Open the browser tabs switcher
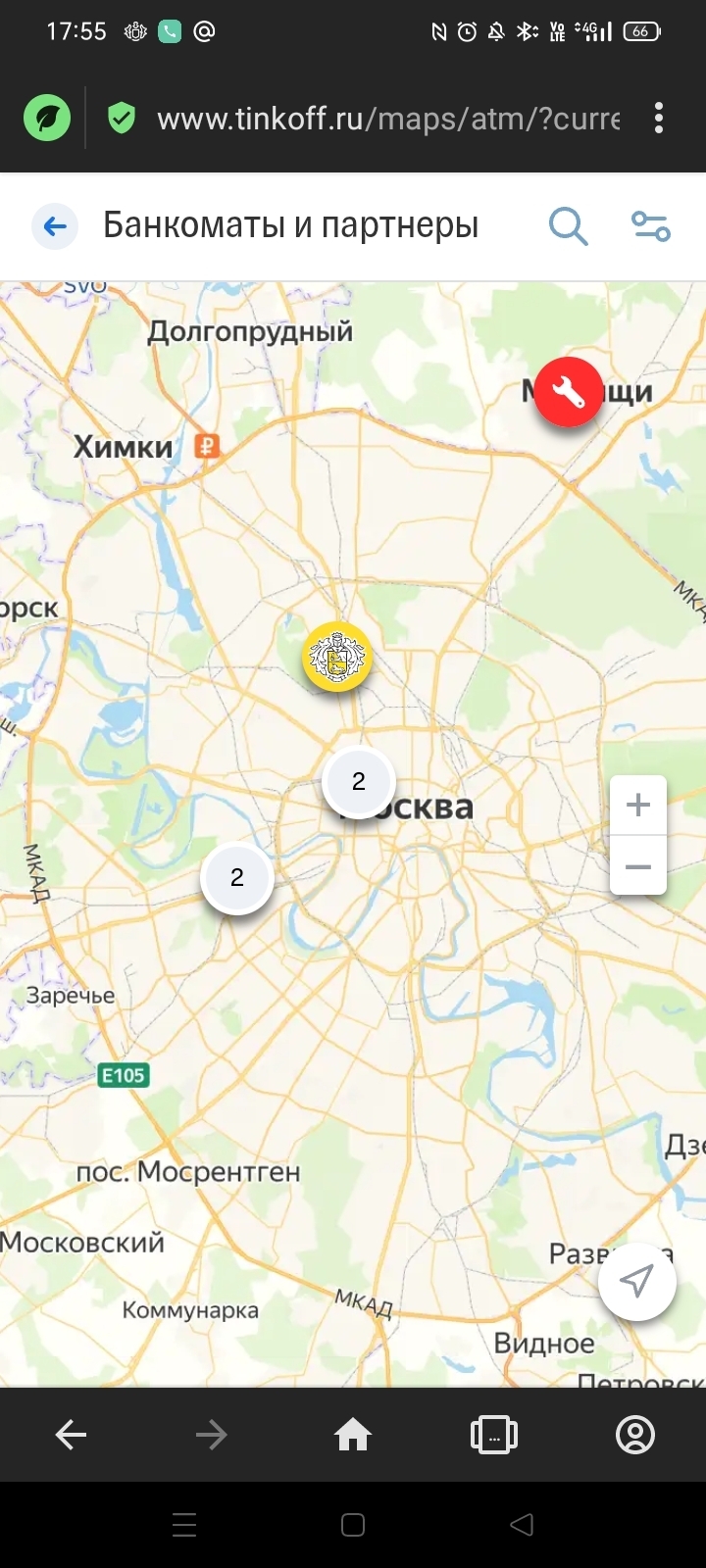The image size is (706, 1568). 494,1436
